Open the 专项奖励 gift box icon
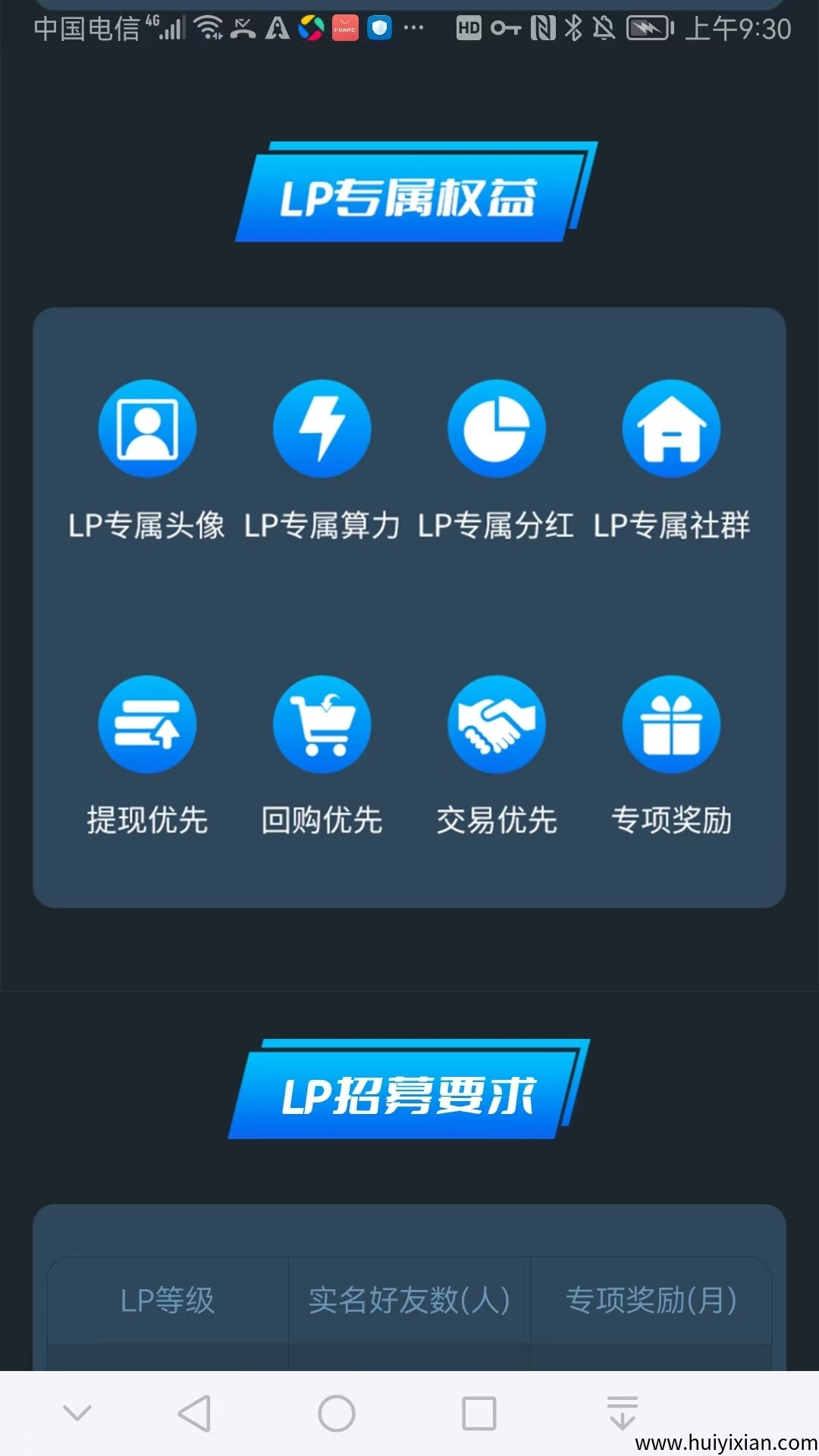The width and height of the screenshot is (819, 1456). 671,724
